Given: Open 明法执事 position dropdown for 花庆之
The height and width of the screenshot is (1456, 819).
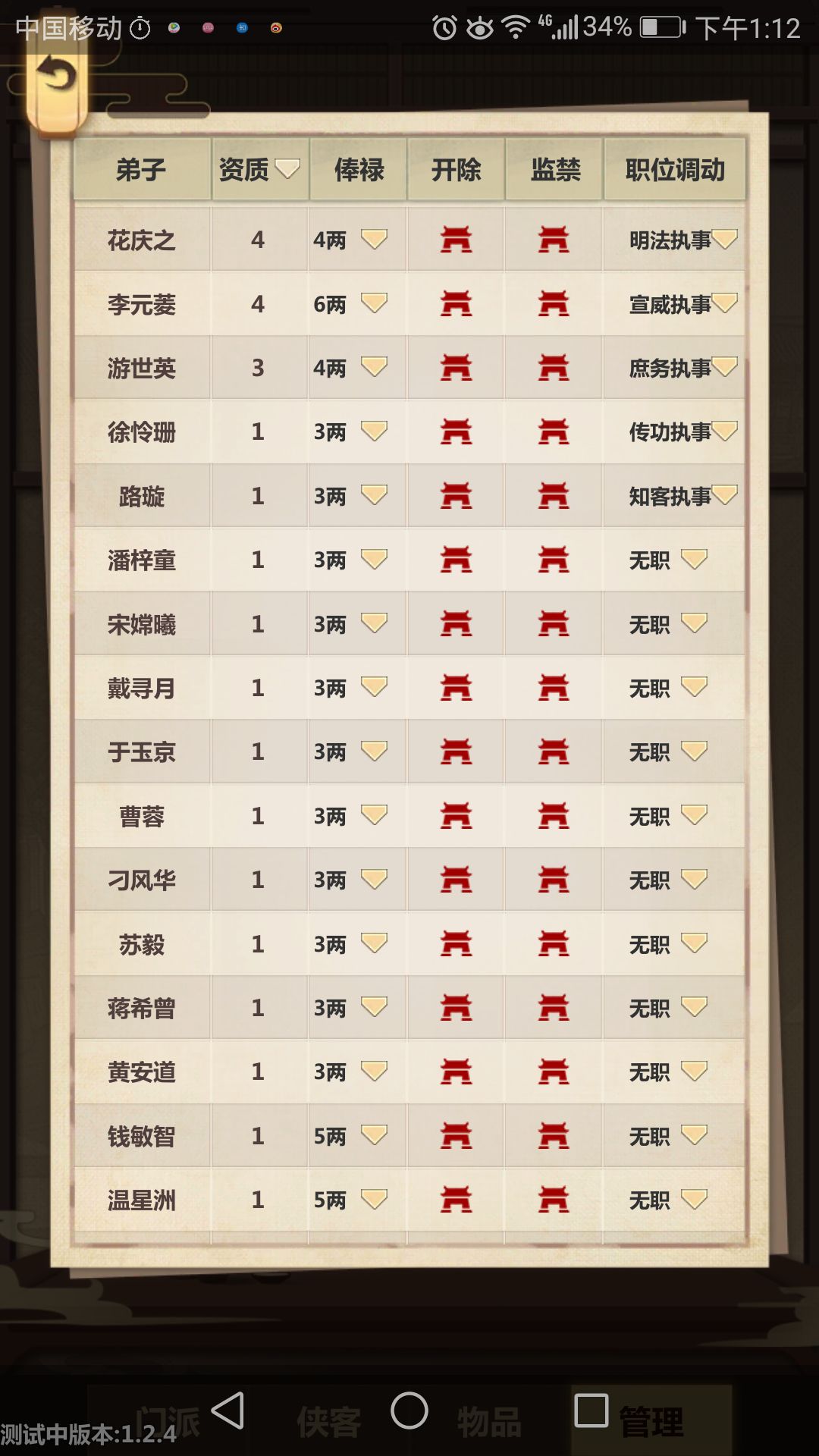Looking at the screenshot, I should pos(724,240).
